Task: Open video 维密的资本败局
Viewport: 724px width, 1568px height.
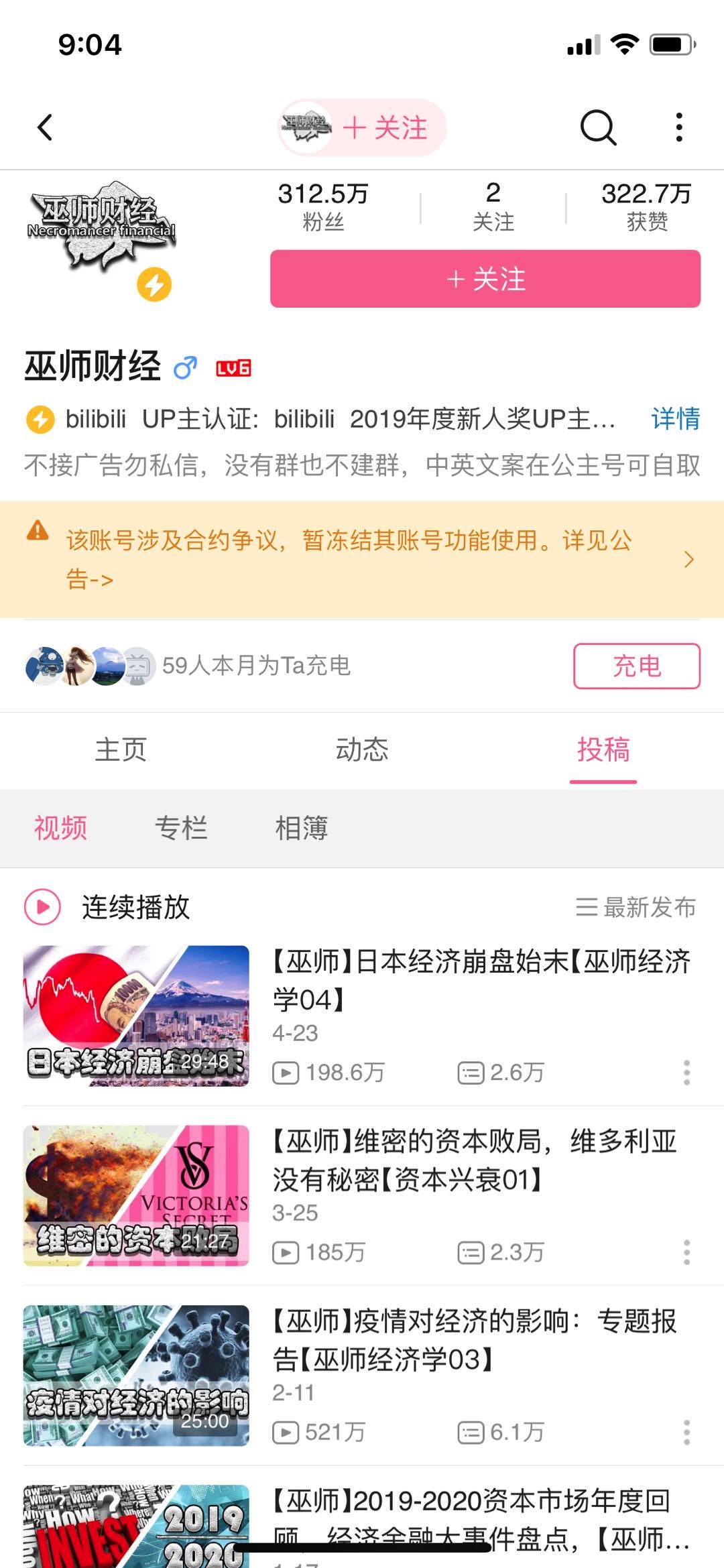Action: (475, 1160)
